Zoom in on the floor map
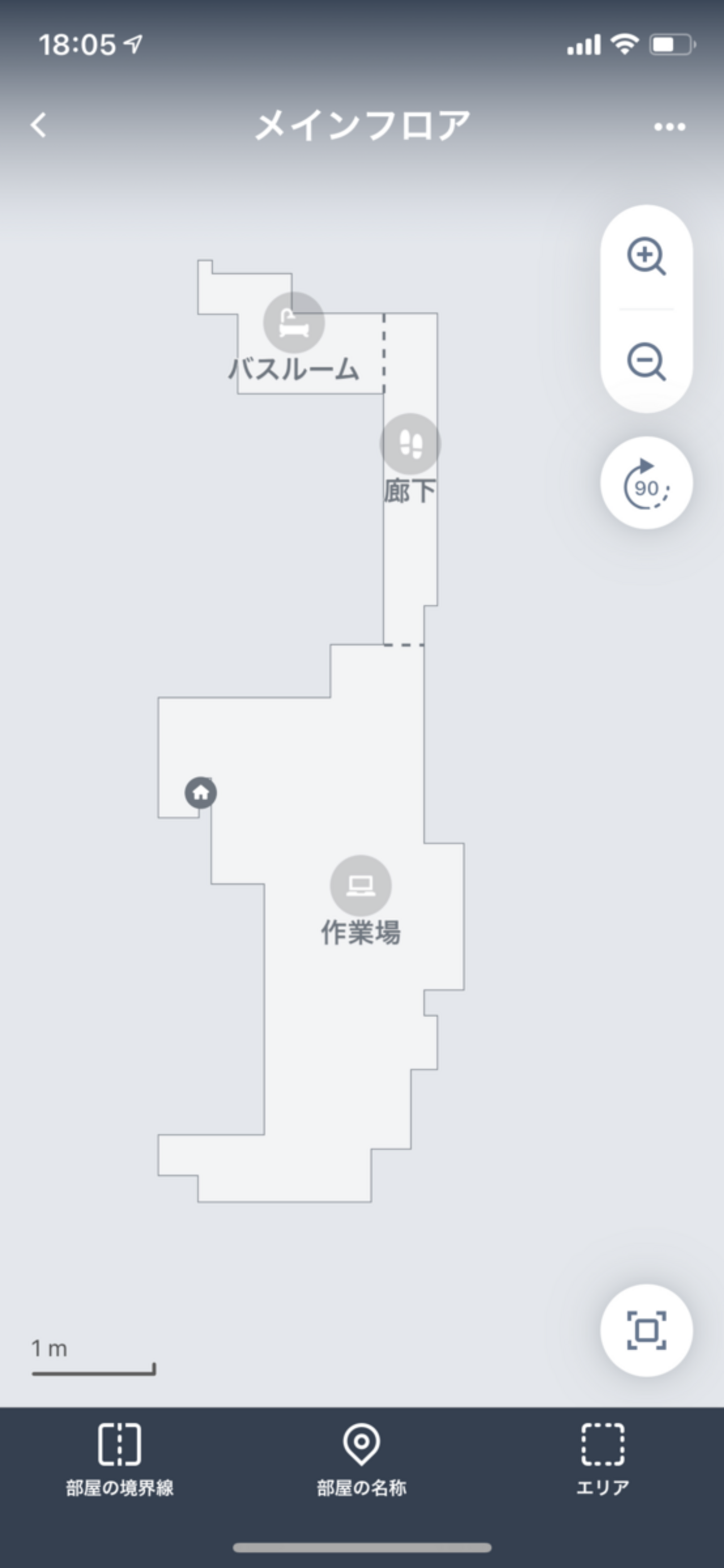 (646, 256)
